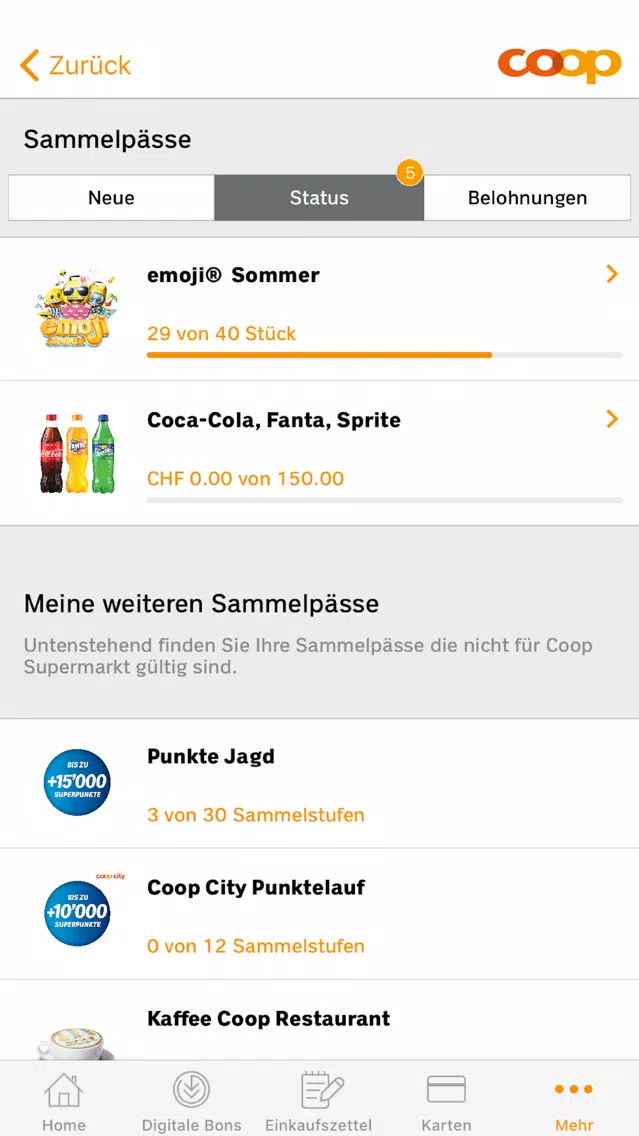
Task: Go back with the Zurück button
Action: 75,65
